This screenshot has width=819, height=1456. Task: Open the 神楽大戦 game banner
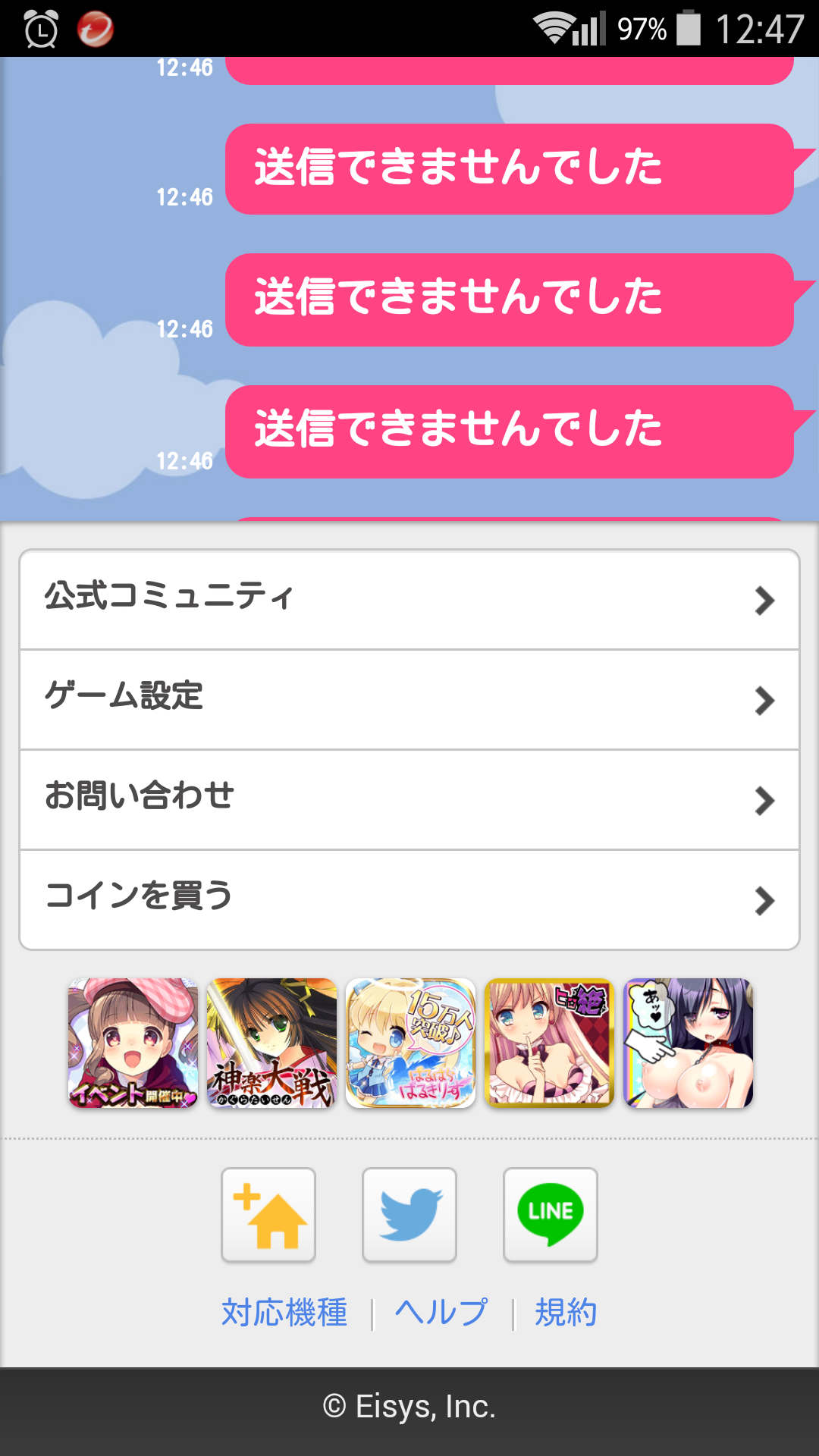coord(271,1043)
